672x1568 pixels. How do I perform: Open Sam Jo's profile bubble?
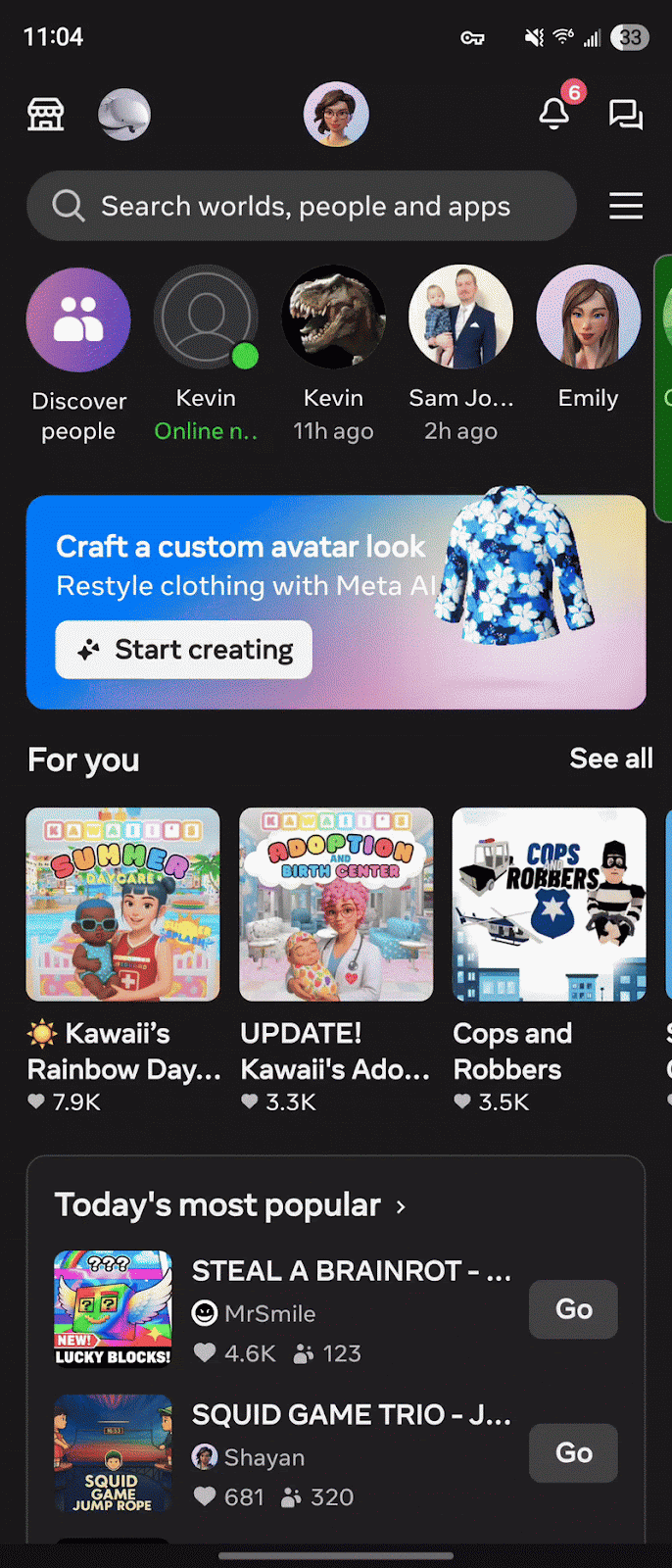(x=460, y=318)
